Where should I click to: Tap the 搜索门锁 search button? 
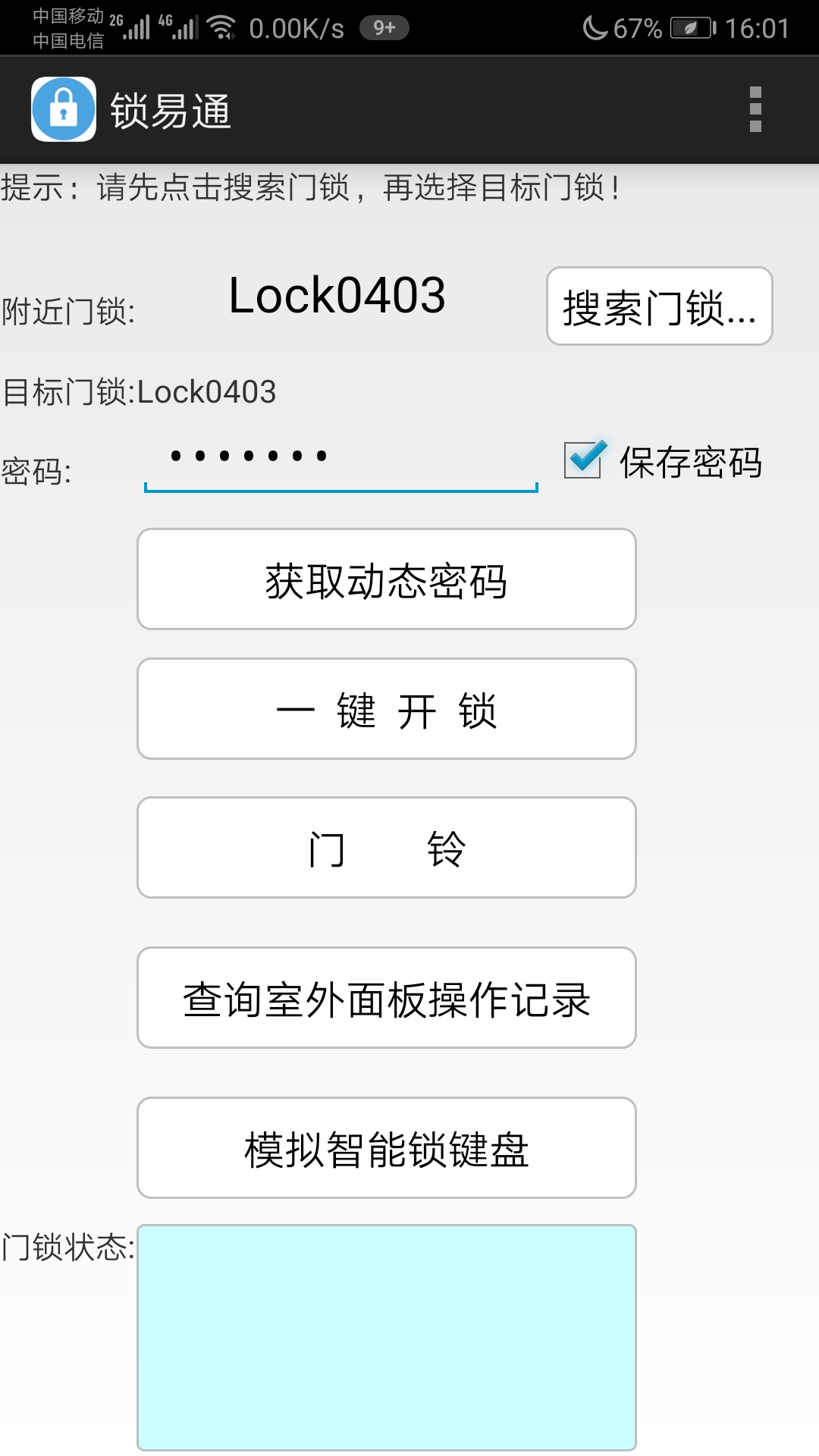point(659,306)
